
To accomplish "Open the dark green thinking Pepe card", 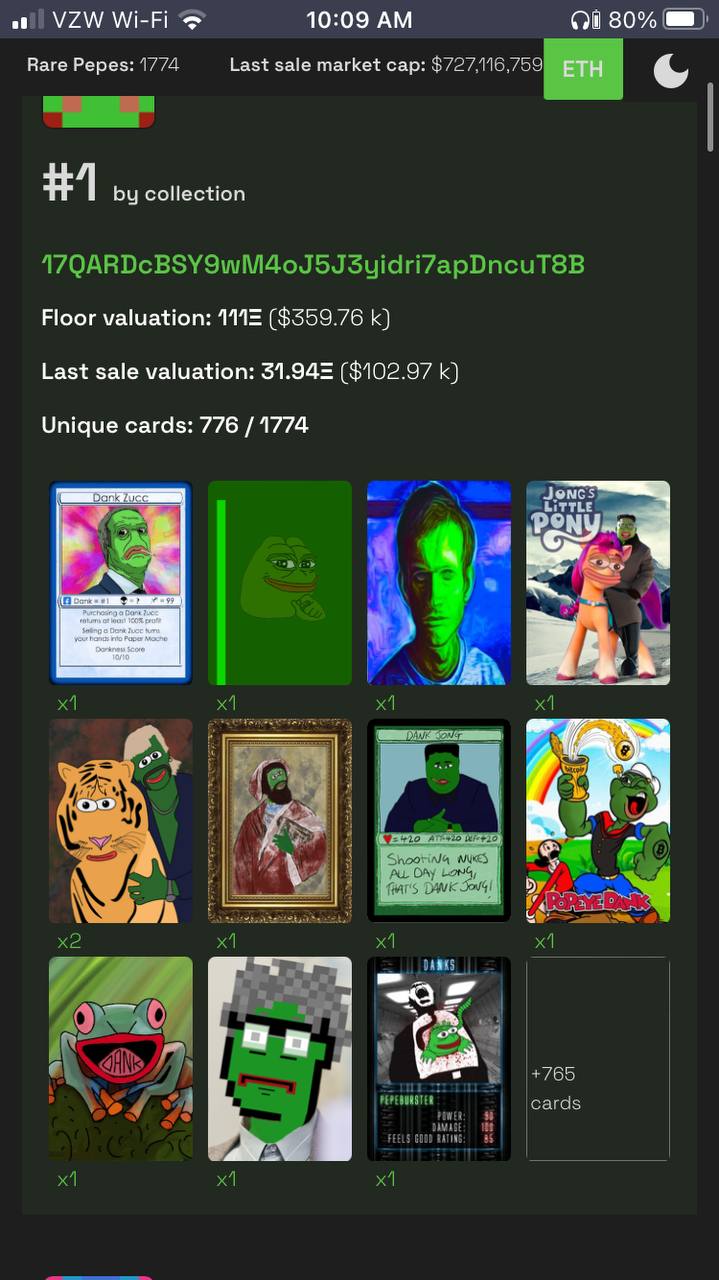I will click(x=280, y=582).
